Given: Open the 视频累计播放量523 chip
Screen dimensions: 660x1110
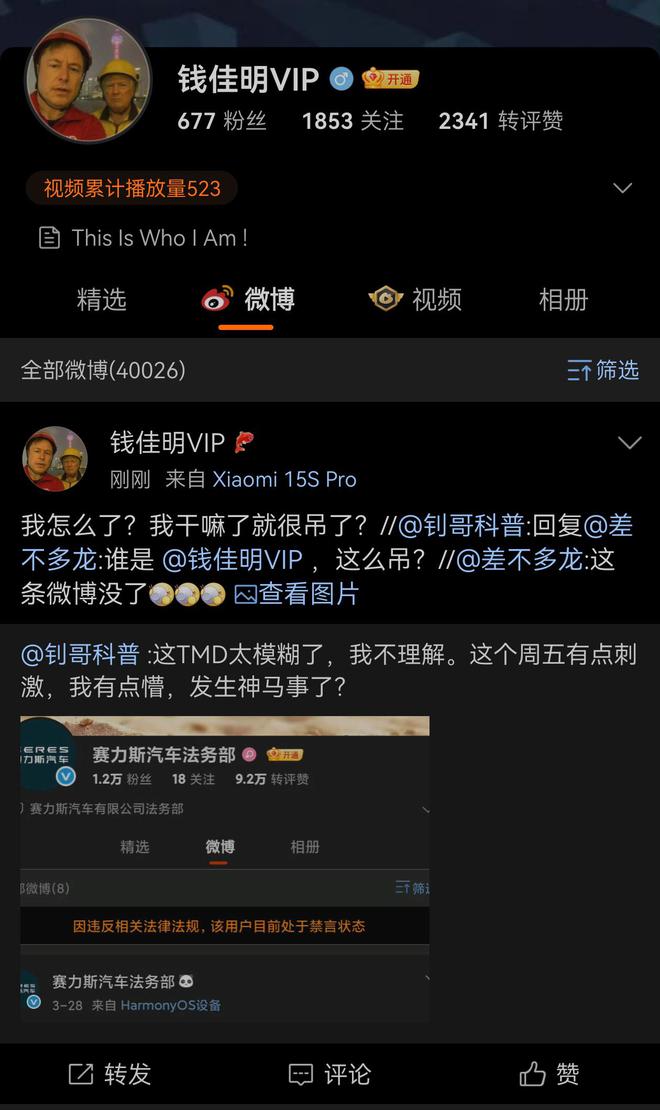Looking at the screenshot, I should (x=131, y=188).
